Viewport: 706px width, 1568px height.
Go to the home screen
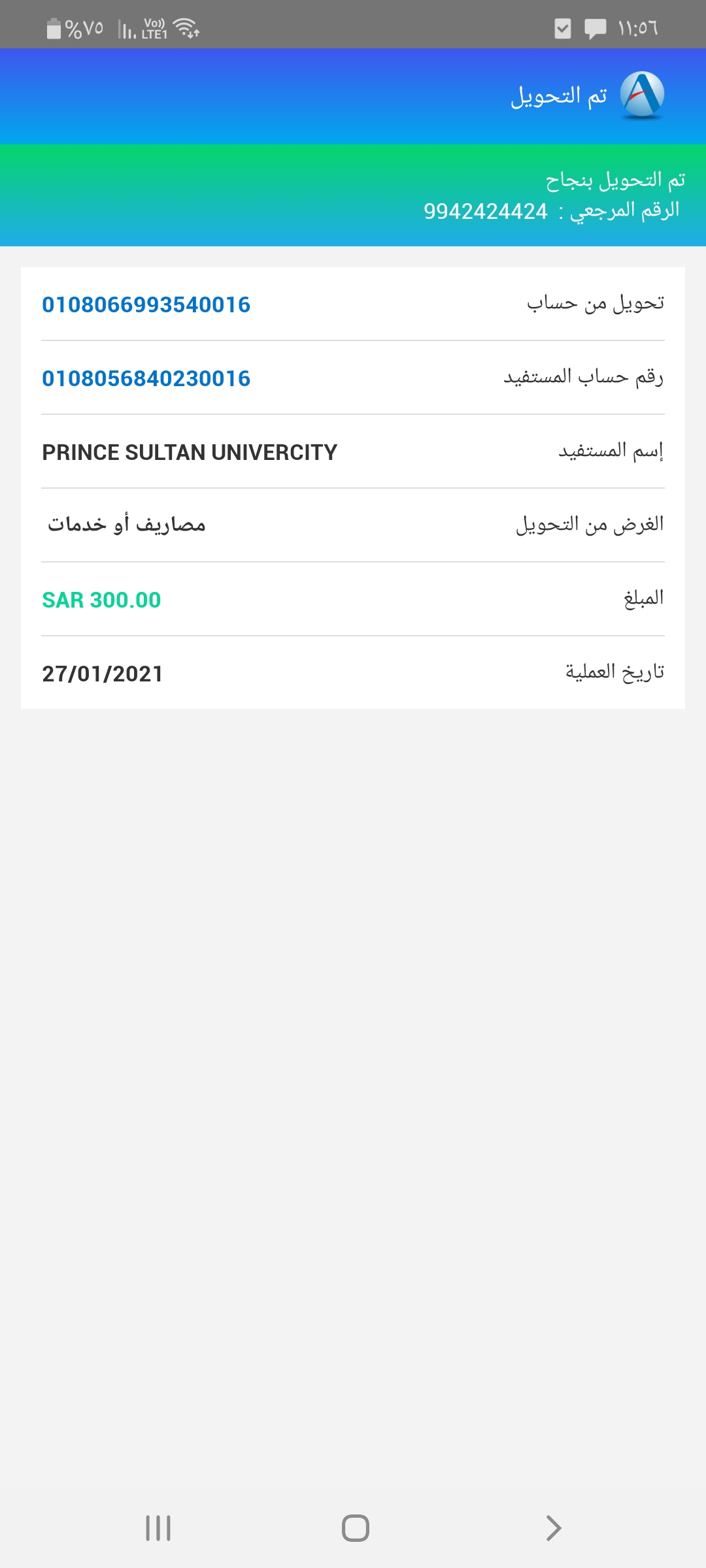[356, 1528]
